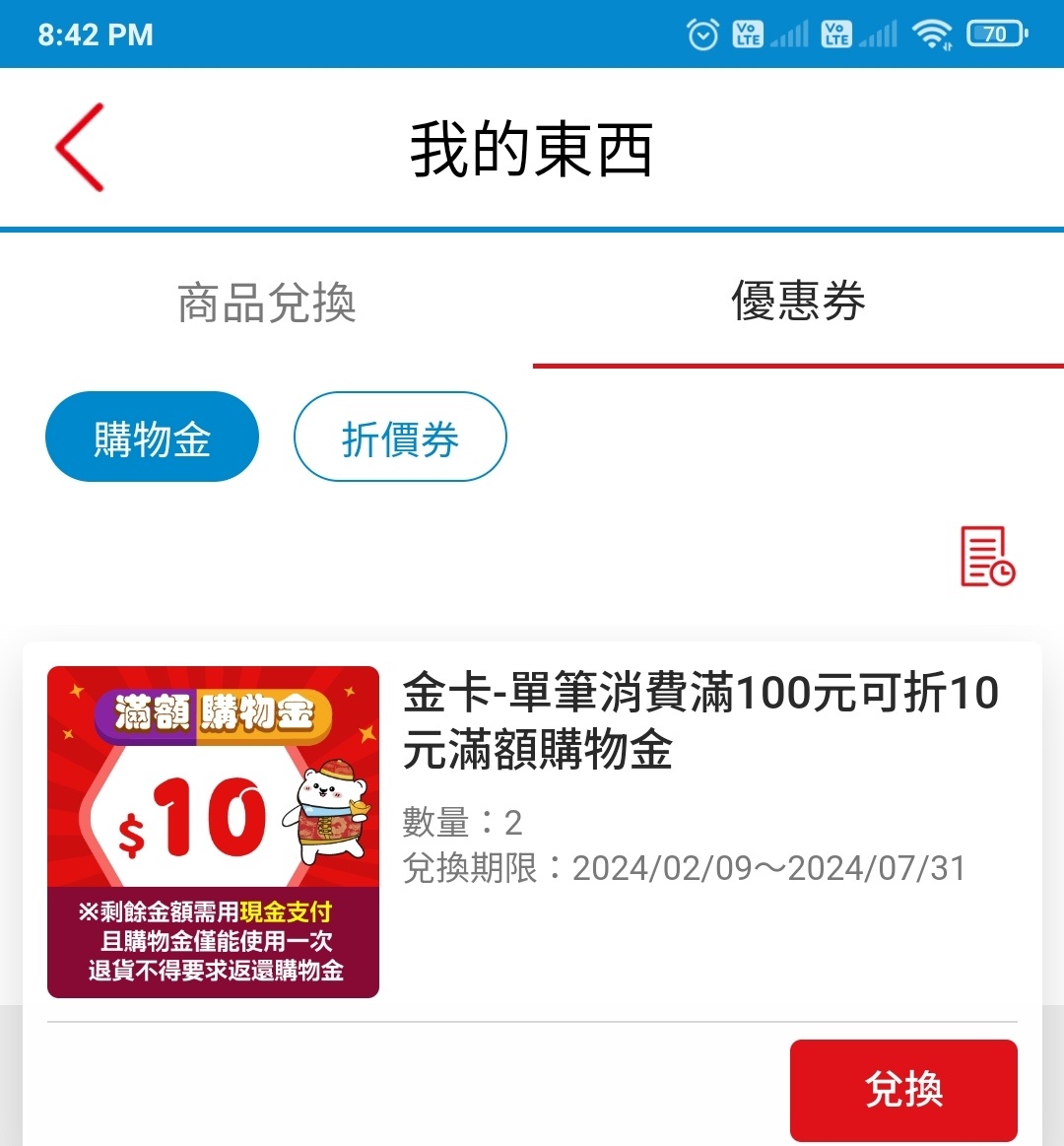The image size is (1064, 1146).
Task: Show 折價券 coupons
Action: click(400, 438)
